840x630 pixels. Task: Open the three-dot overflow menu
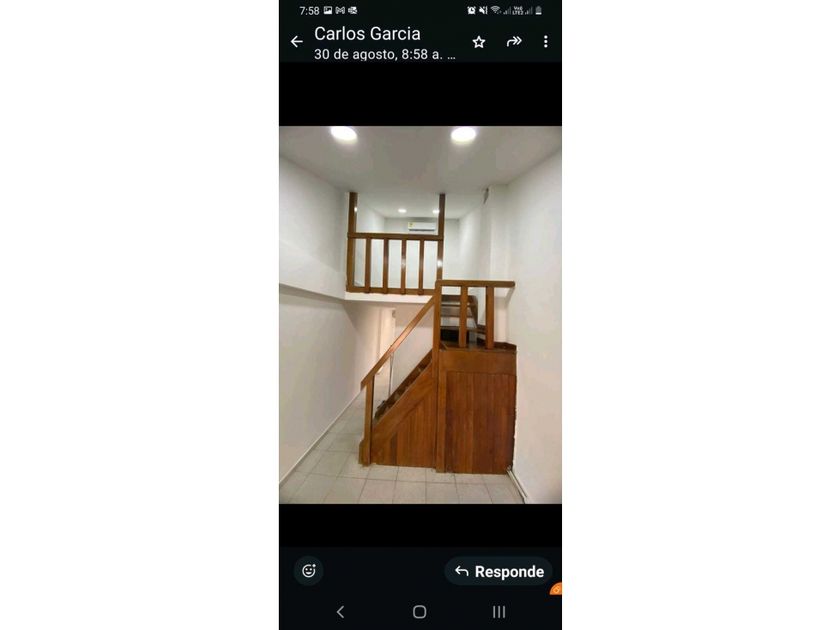click(545, 42)
